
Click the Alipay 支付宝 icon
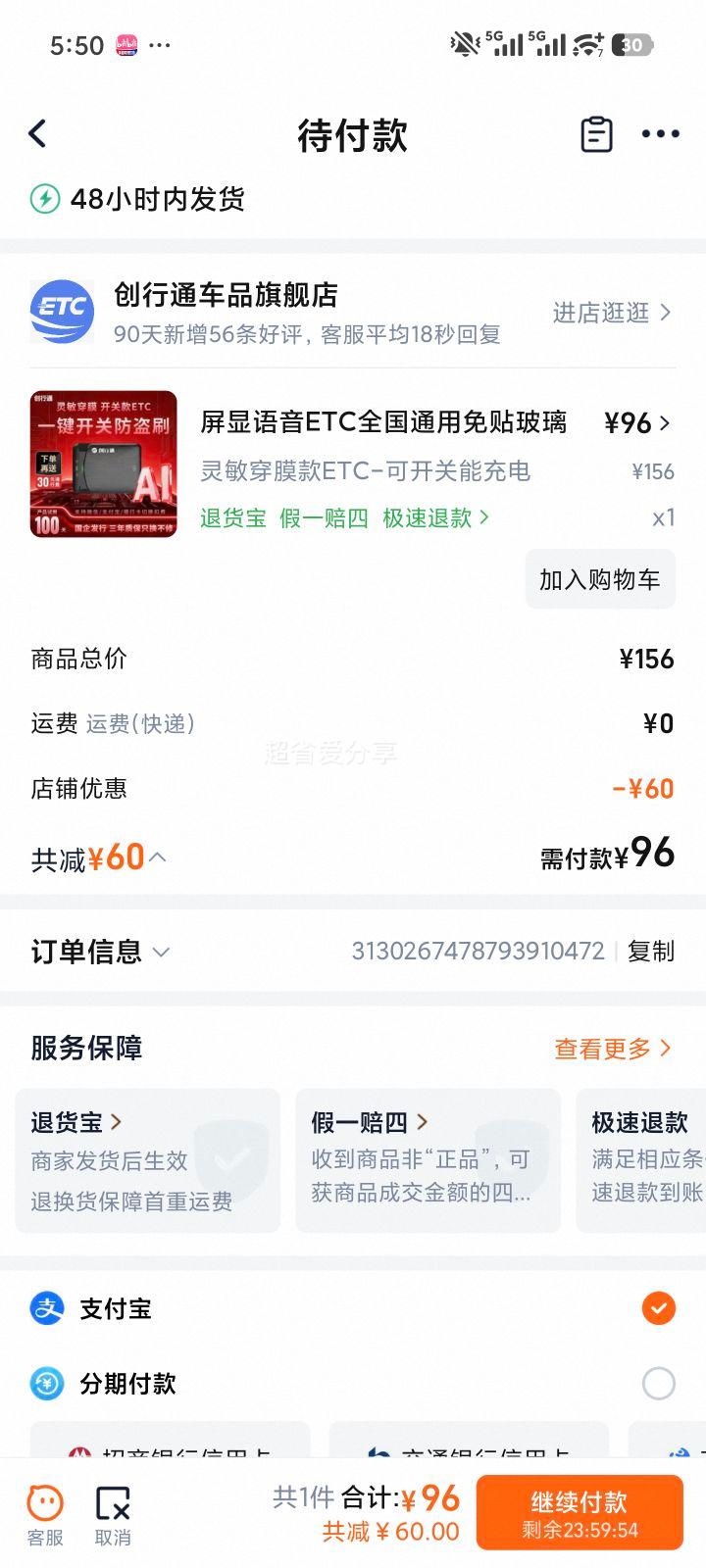(45, 1308)
